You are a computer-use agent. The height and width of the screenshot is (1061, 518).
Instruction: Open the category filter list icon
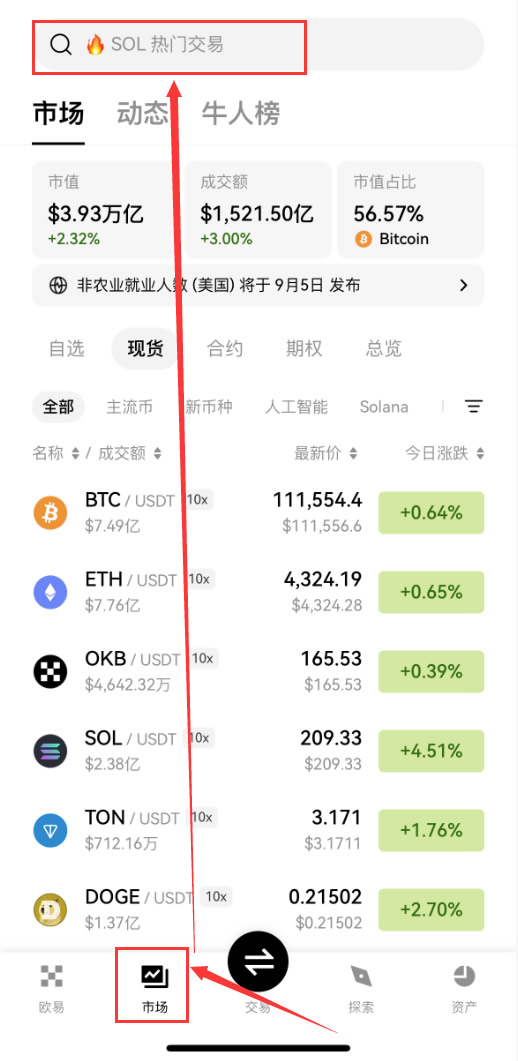473,407
